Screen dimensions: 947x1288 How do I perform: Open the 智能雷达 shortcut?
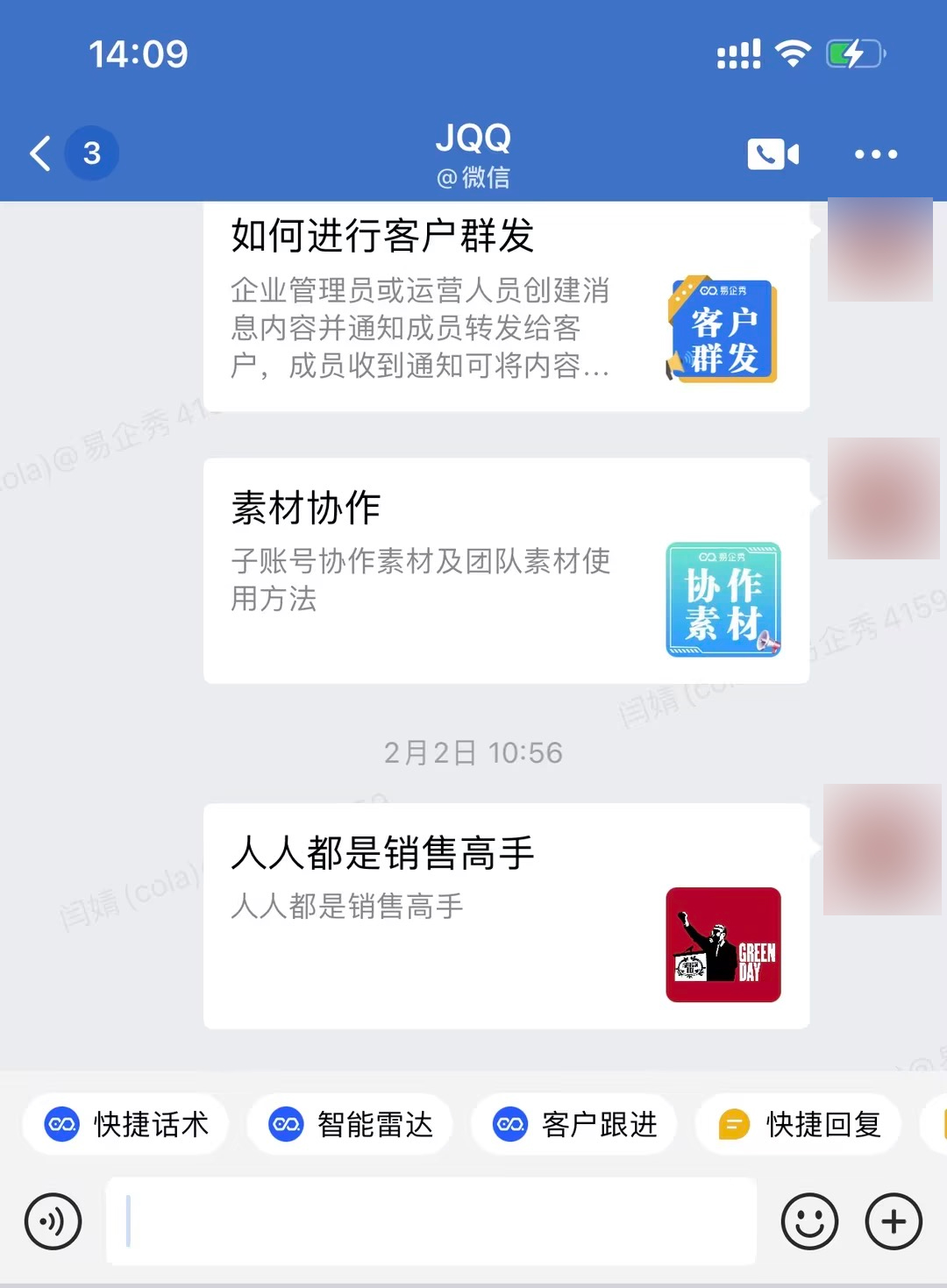pos(350,1124)
